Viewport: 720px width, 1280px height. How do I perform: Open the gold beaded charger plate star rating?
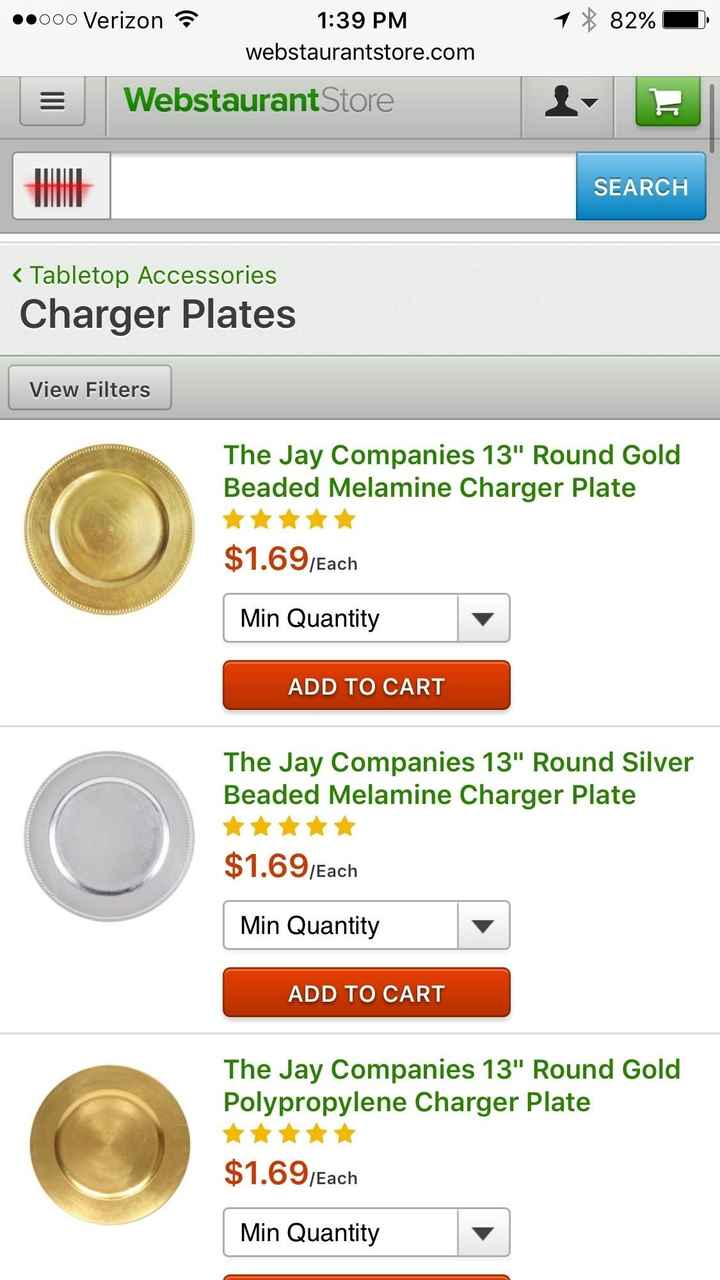tap(288, 519)
